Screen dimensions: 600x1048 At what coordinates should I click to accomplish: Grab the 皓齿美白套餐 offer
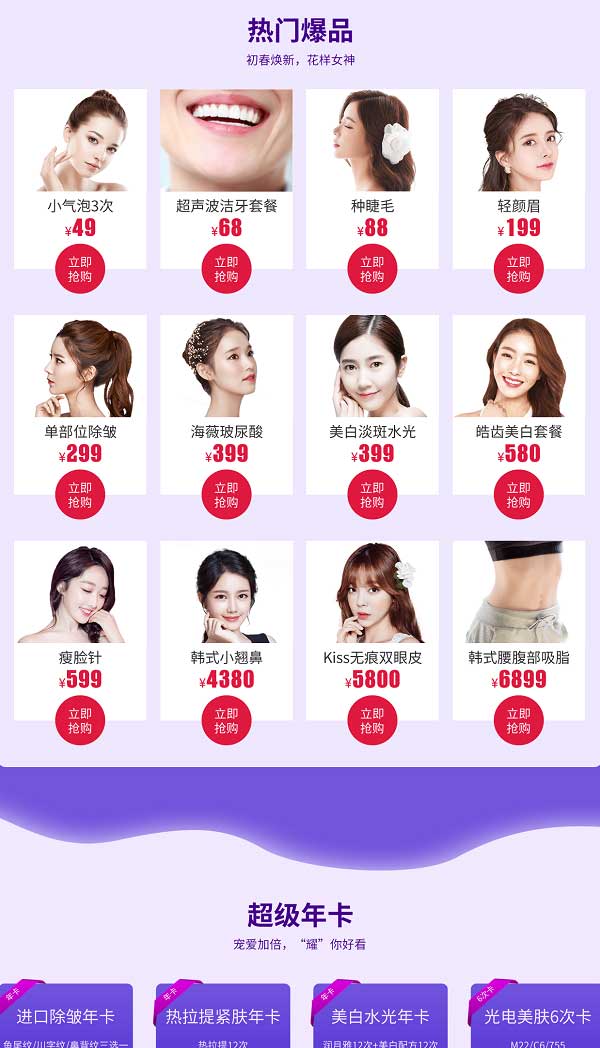518,495
